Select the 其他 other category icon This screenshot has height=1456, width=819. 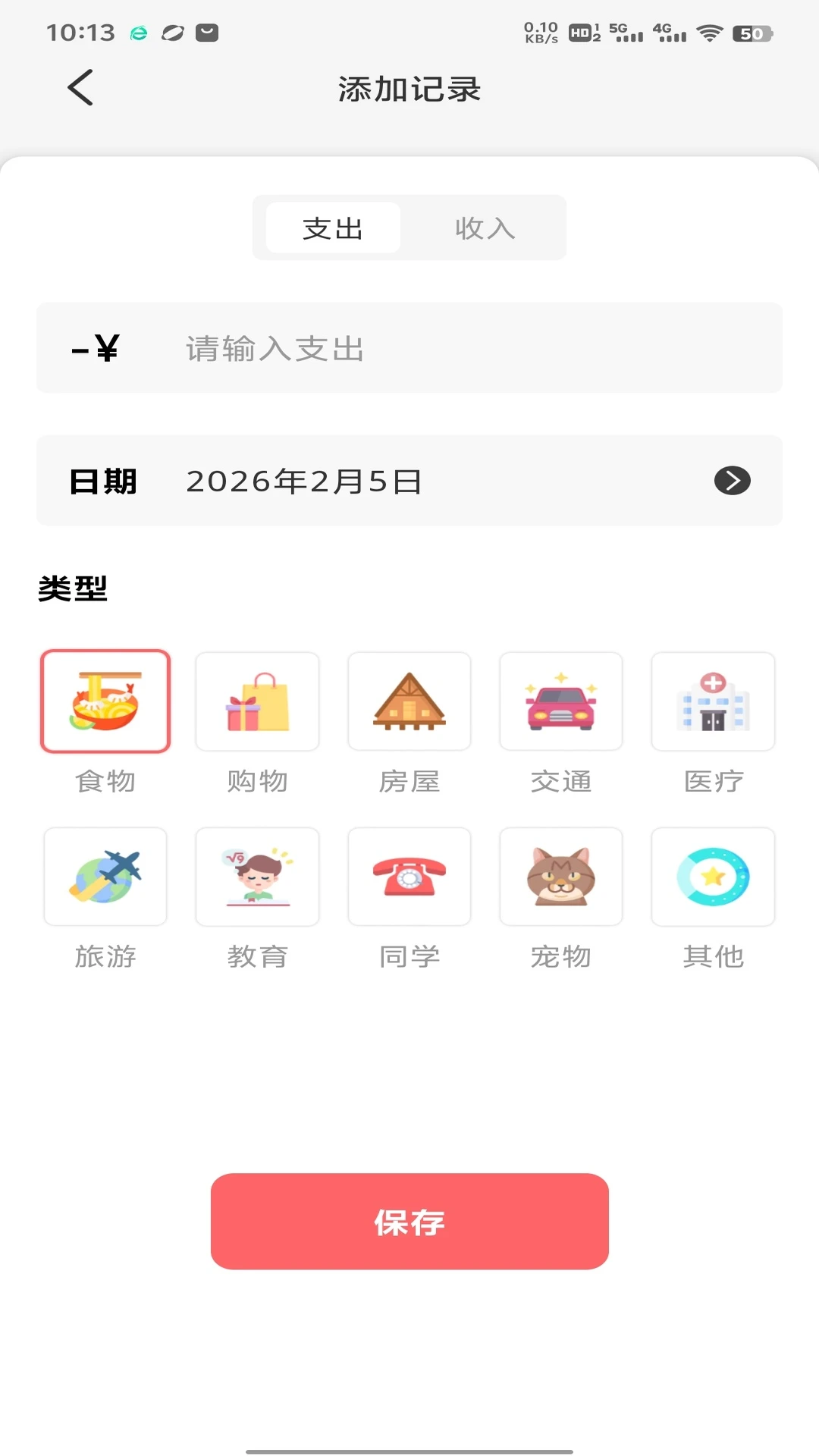712,877
